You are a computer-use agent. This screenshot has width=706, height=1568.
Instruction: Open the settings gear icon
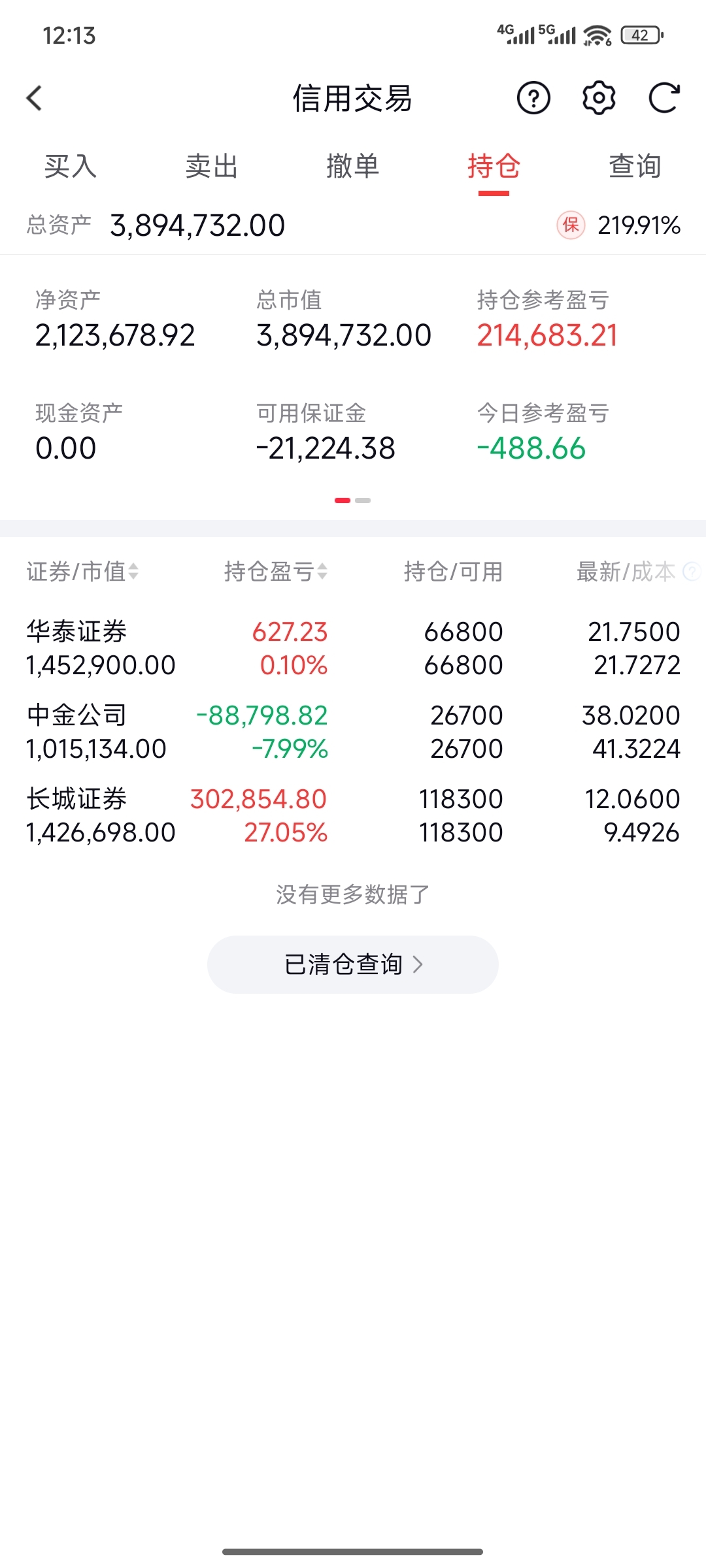[599, 99]
